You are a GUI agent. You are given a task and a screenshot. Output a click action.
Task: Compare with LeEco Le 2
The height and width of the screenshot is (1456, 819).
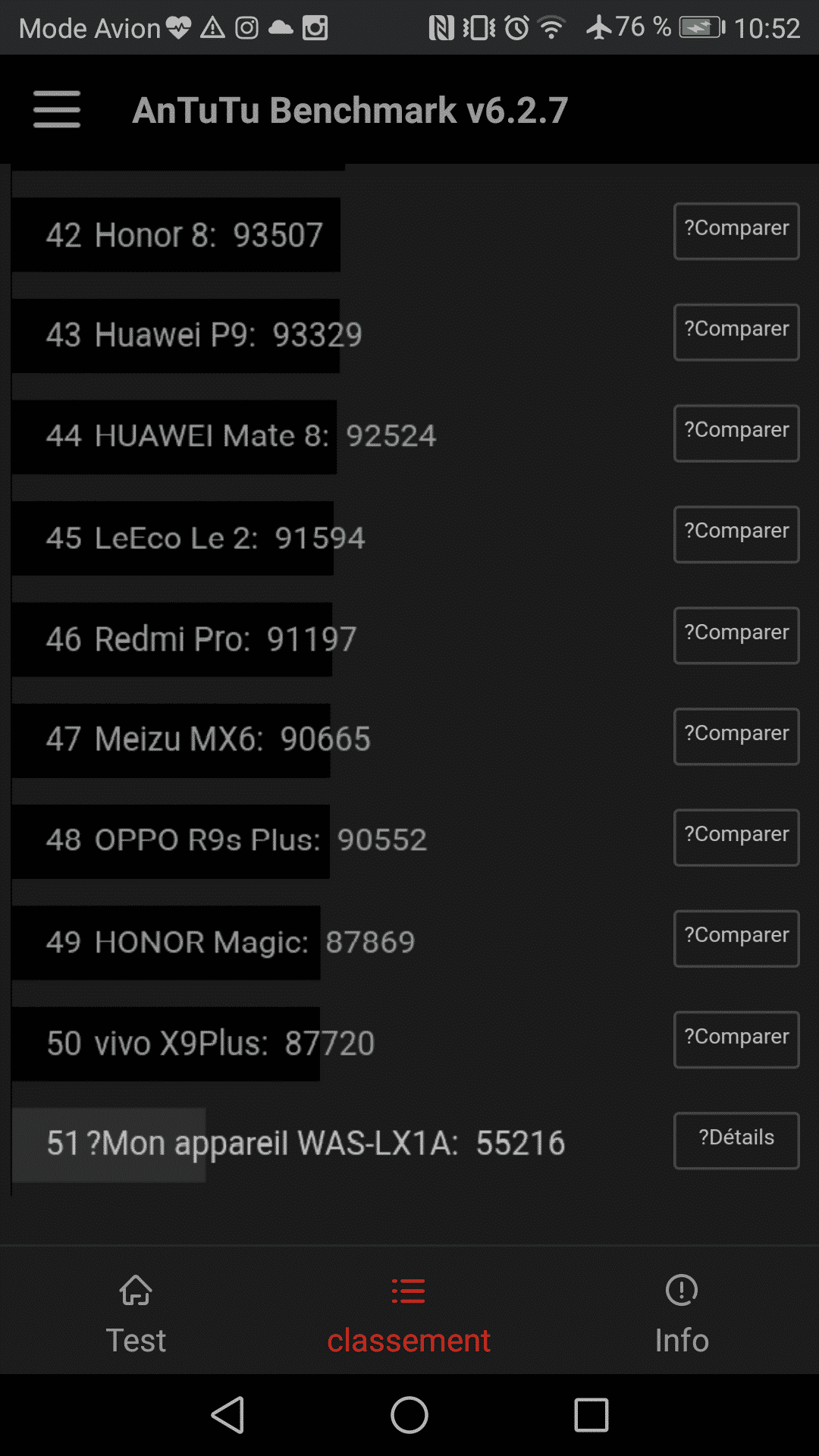[736, 535]
